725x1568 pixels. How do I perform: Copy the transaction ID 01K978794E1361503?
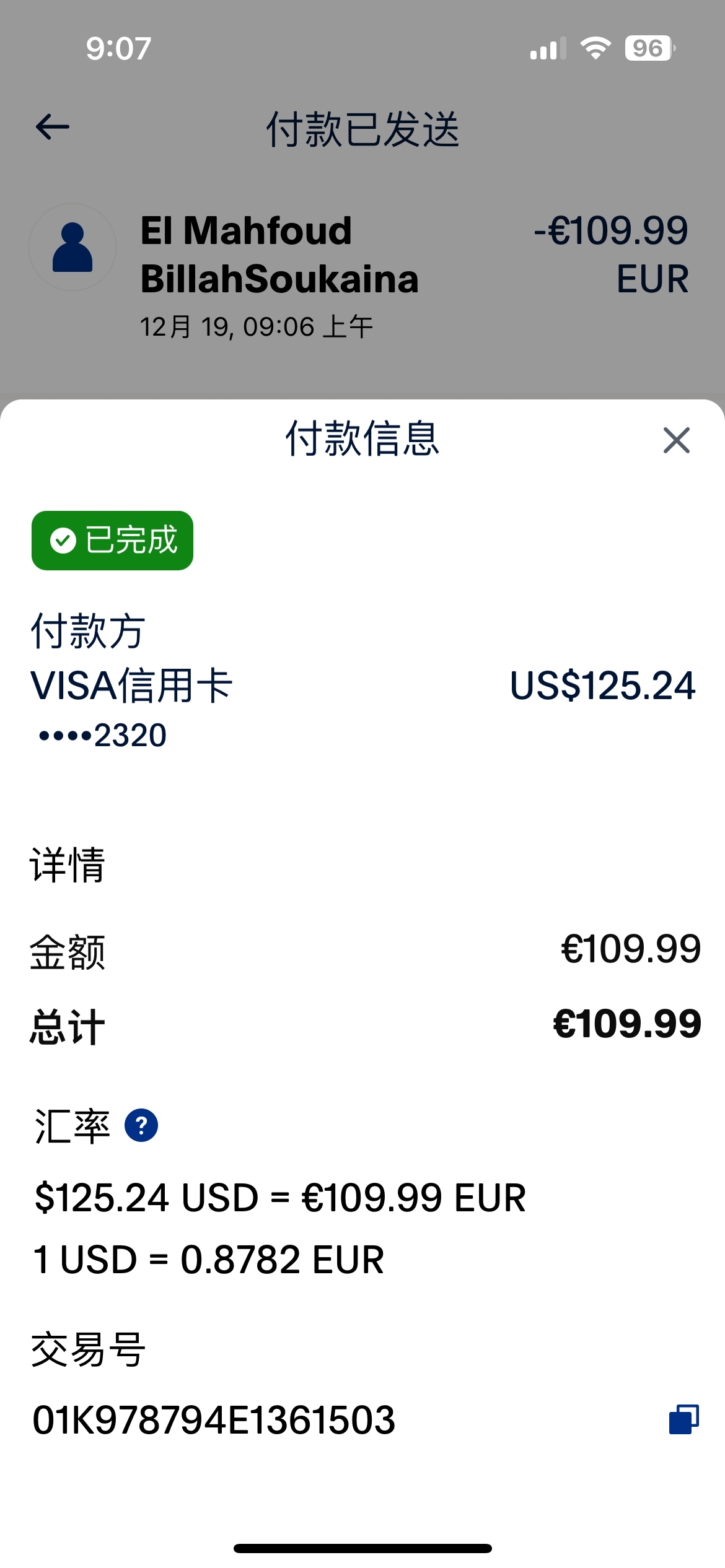tap(683, 1419)
